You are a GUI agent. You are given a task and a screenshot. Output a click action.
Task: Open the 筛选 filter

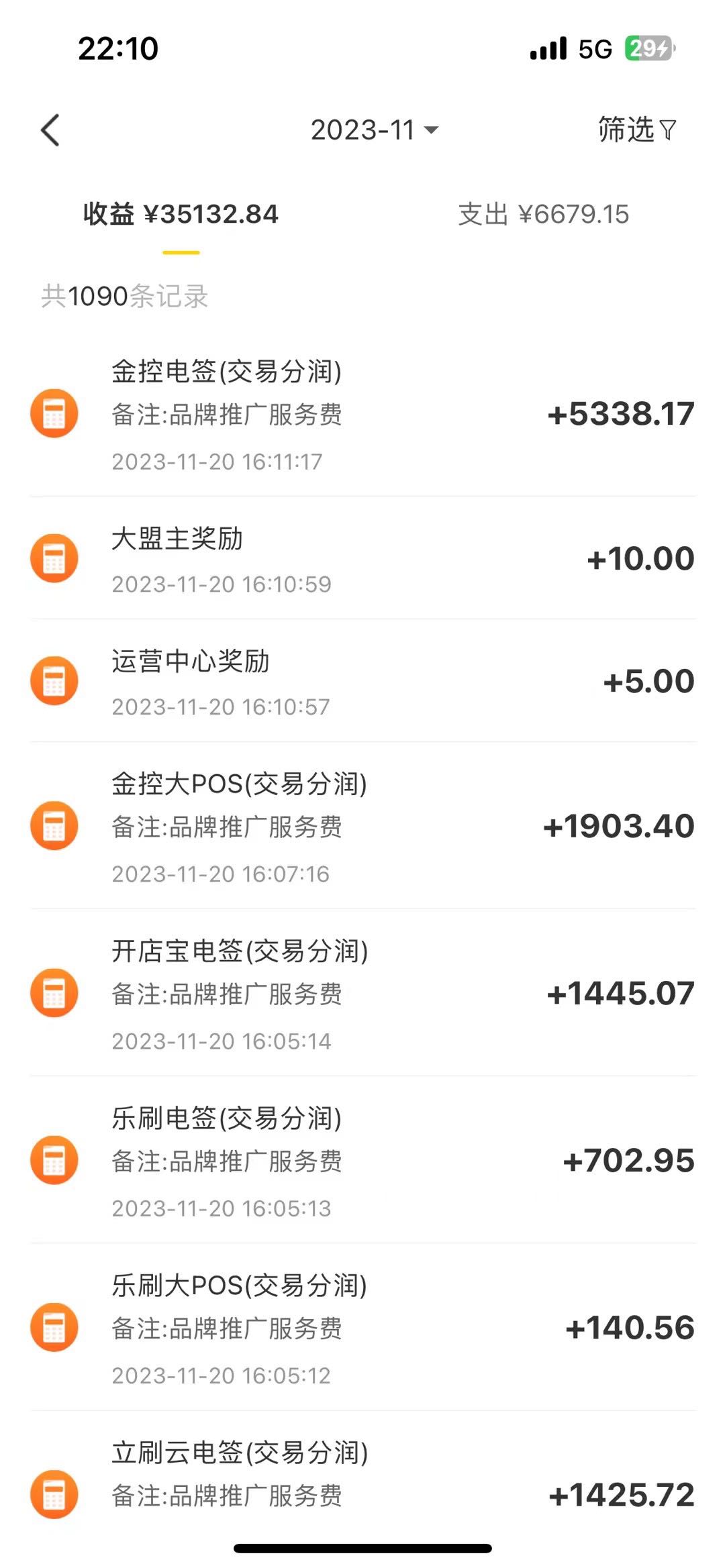[636, 129]
